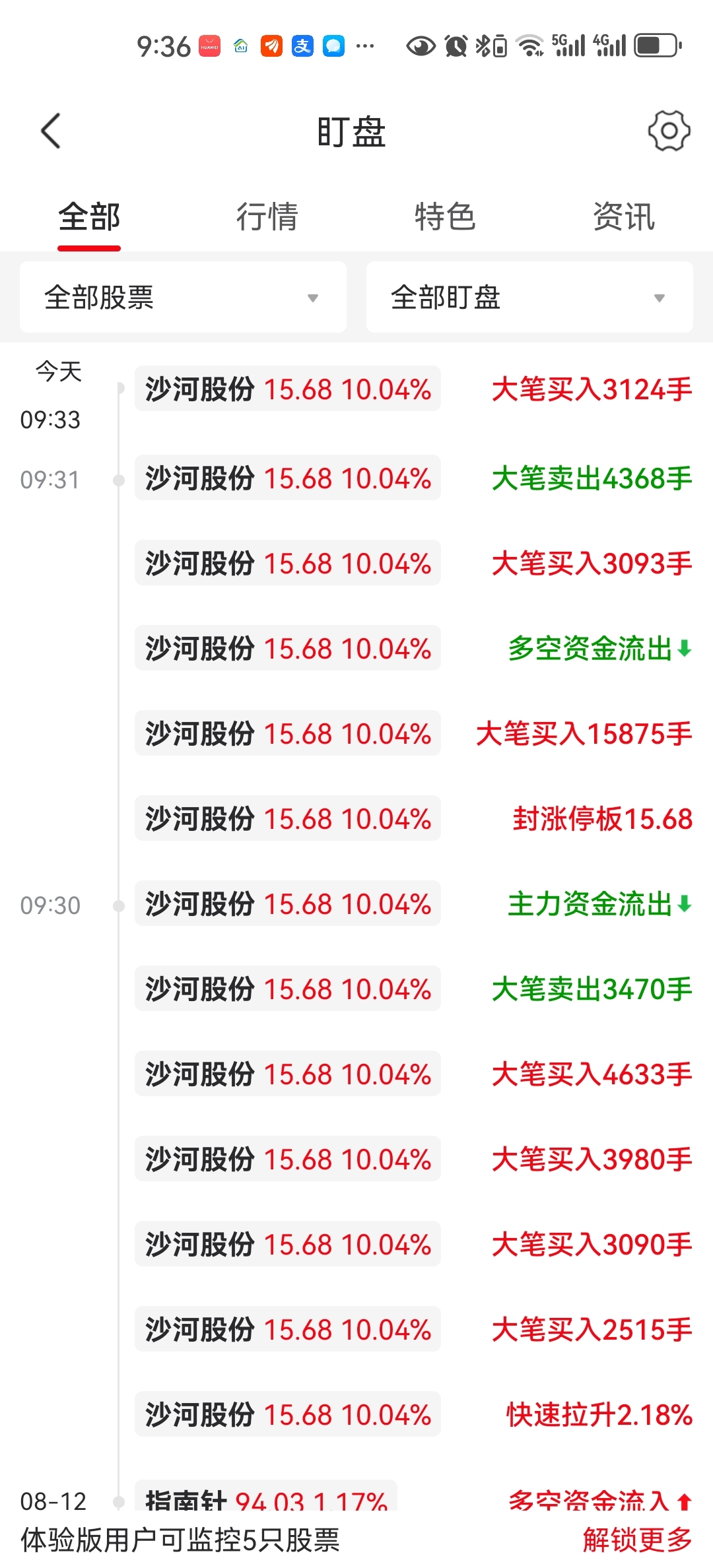The height and width of the screenshot is (1568, 713).
Task: Switch to the 资讯 tab
Action: pyautogui.click(x=623, y=216)
